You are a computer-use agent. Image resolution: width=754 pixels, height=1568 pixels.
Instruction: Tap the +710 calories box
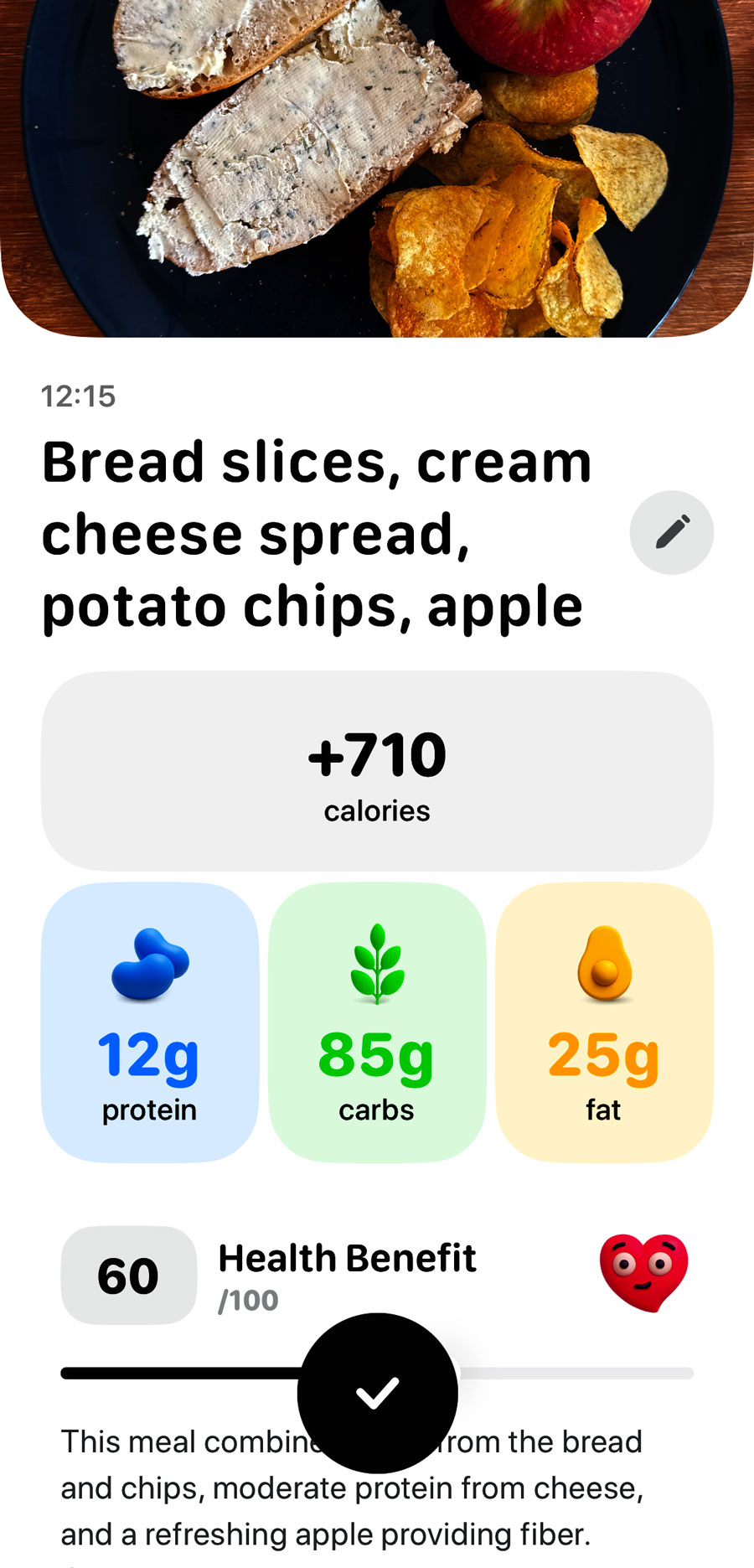(x=377, y=771)
